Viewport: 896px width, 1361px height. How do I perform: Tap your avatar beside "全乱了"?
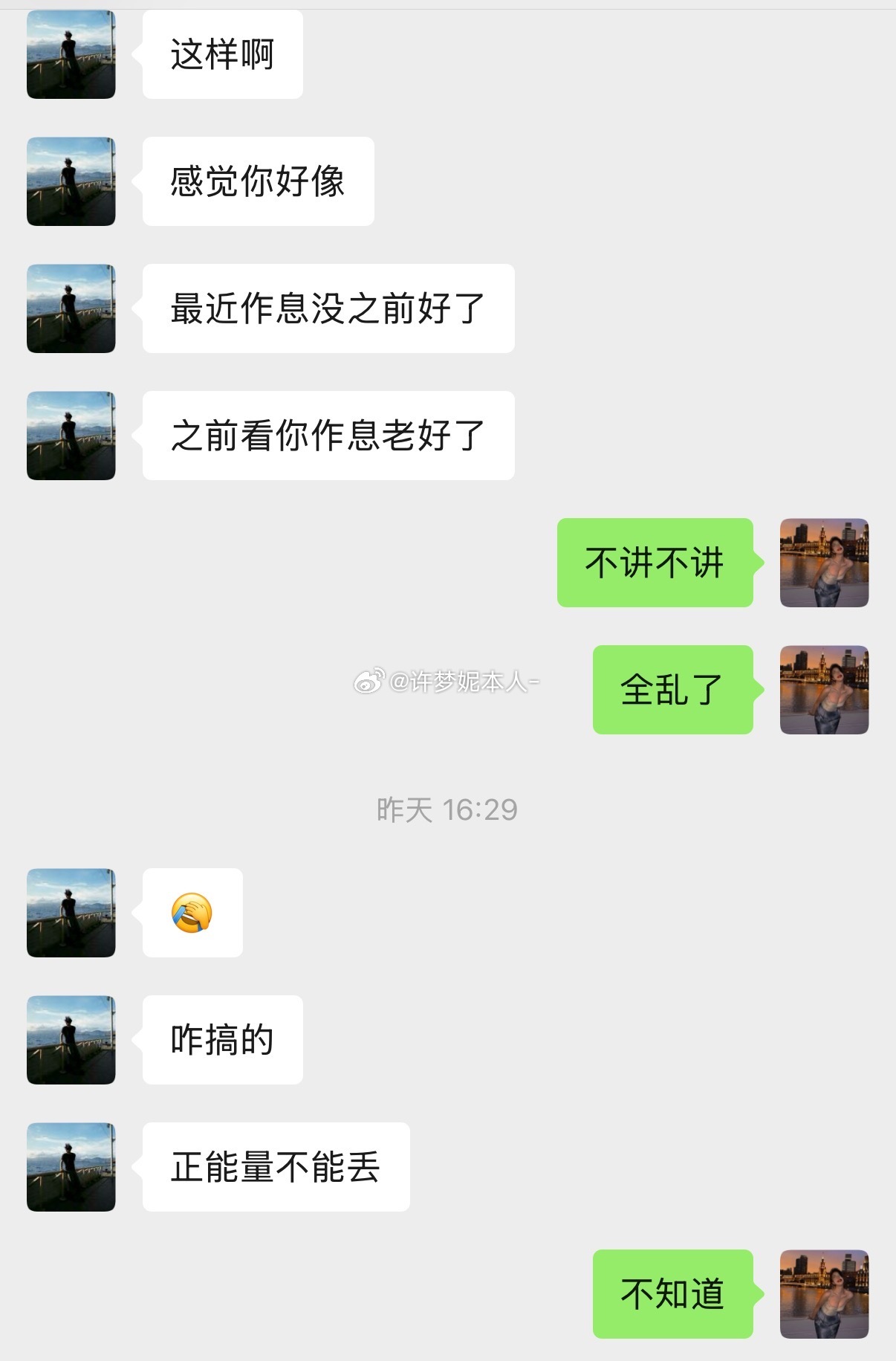tap(825, 691)
